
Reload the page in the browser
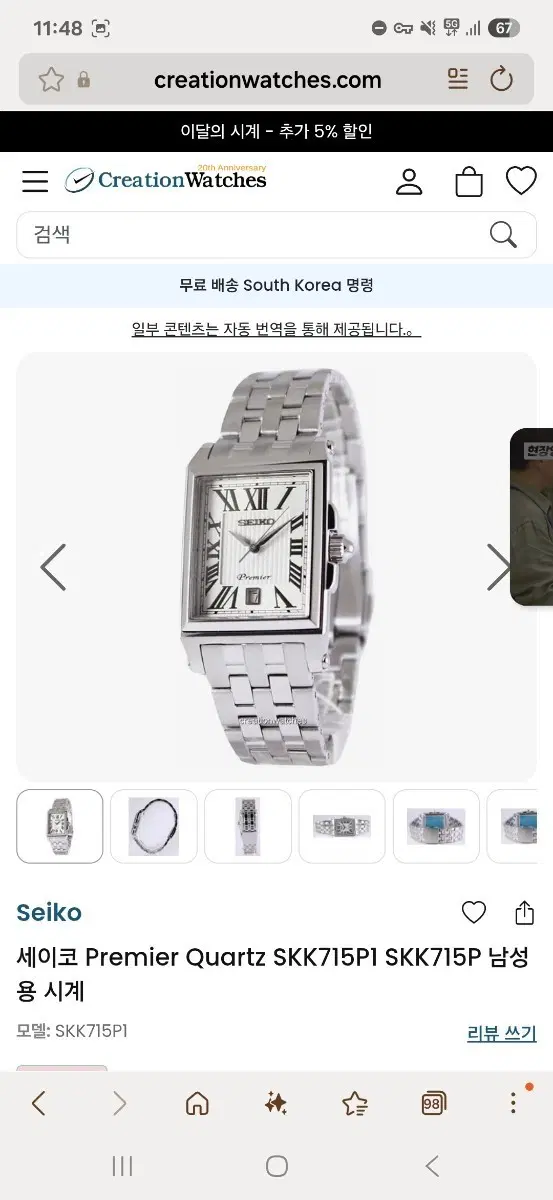coord(502,80)
